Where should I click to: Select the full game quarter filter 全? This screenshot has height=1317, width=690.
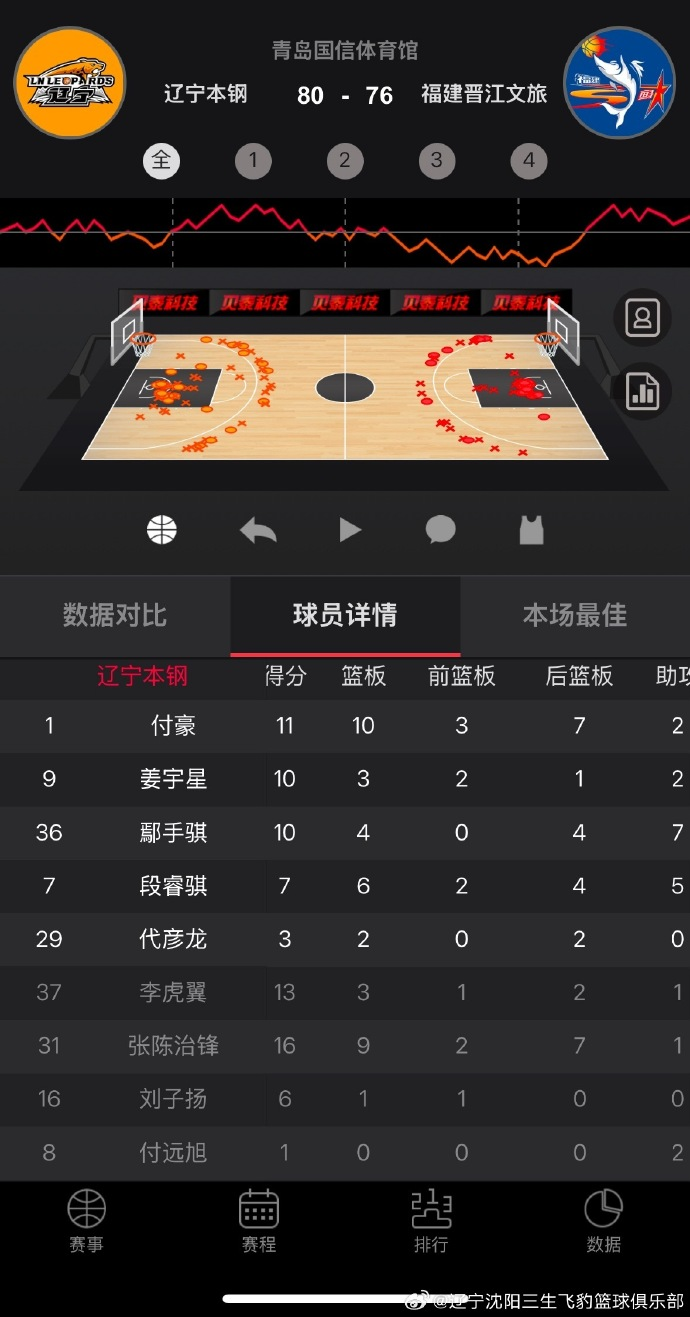pos(162,160)
